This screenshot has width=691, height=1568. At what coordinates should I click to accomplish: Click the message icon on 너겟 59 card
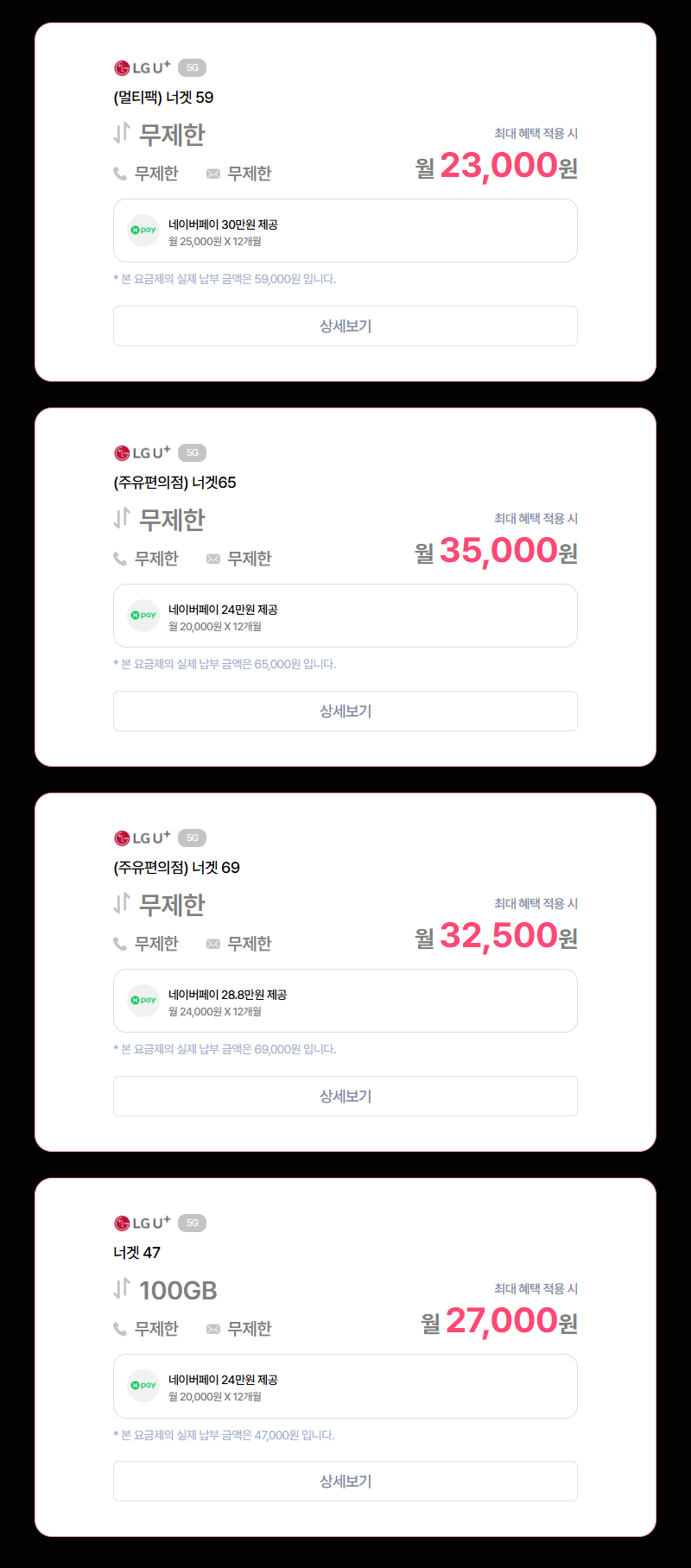[x=212, y=173]
